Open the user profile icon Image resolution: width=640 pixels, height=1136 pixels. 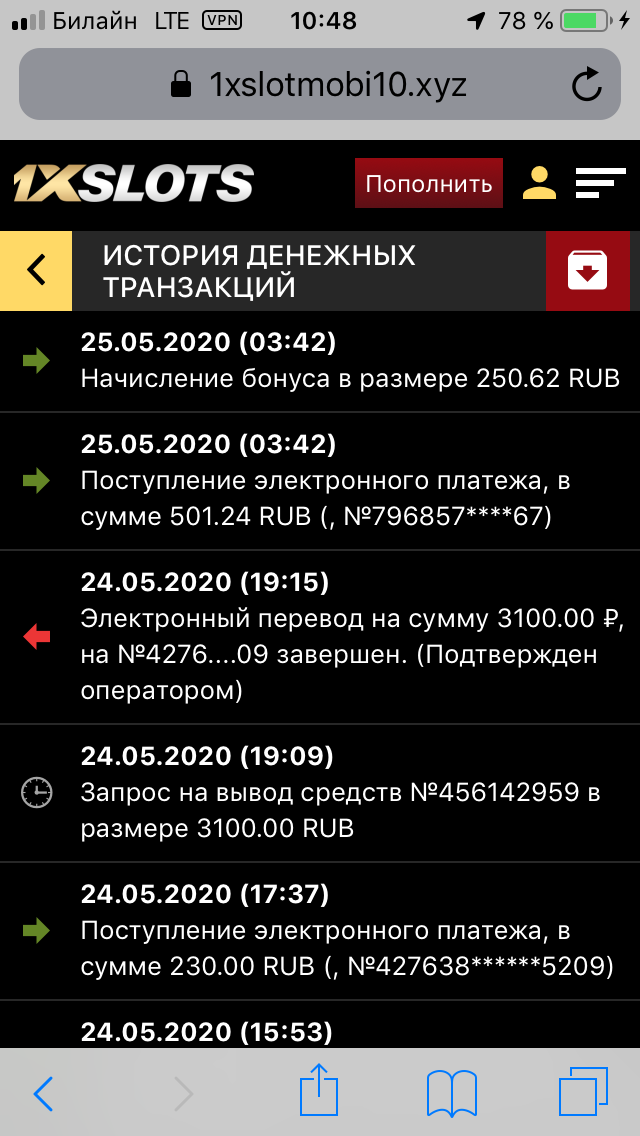(x=539, y=183)
